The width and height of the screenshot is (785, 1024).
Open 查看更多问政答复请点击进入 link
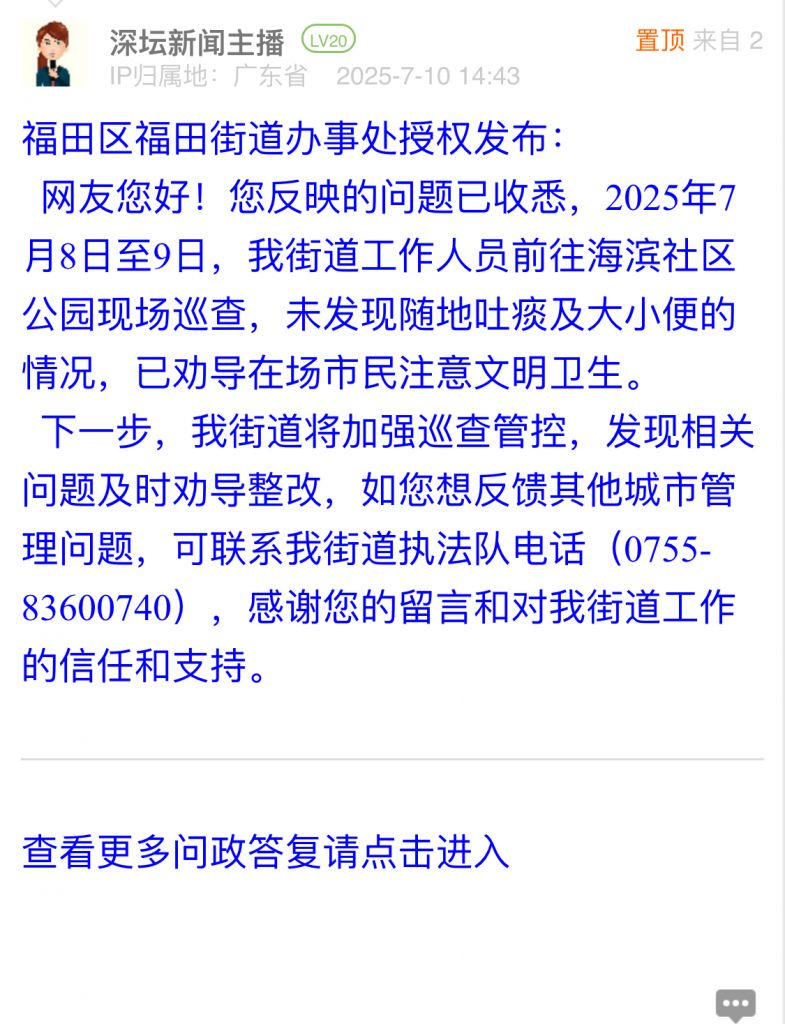(x=266, y=852)
